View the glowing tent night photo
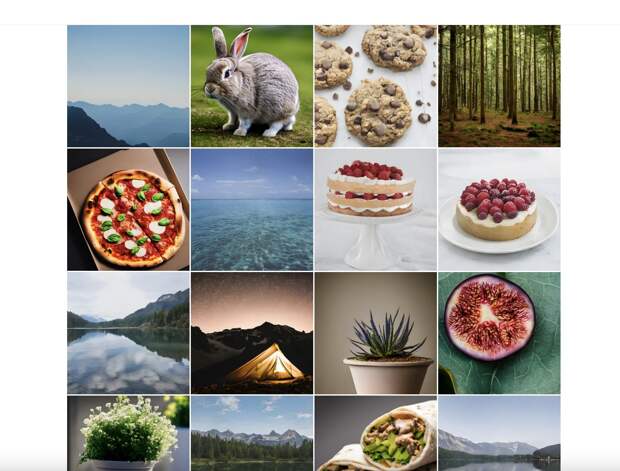The width and height of the screenshot is (620, 471). coord(251,333)
